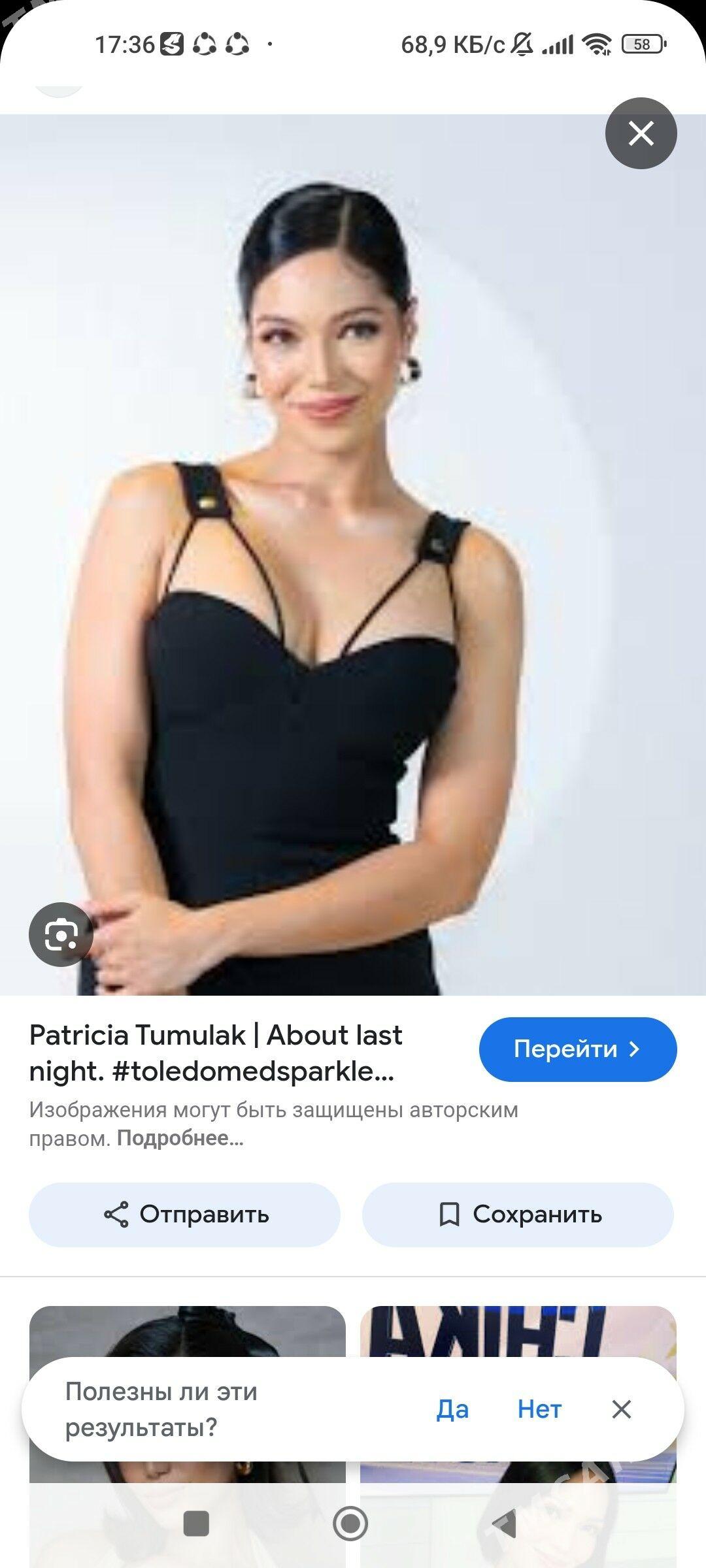Search this image with Google Lens
Viewport: 706px width, 1568px height.
(61, 935)
